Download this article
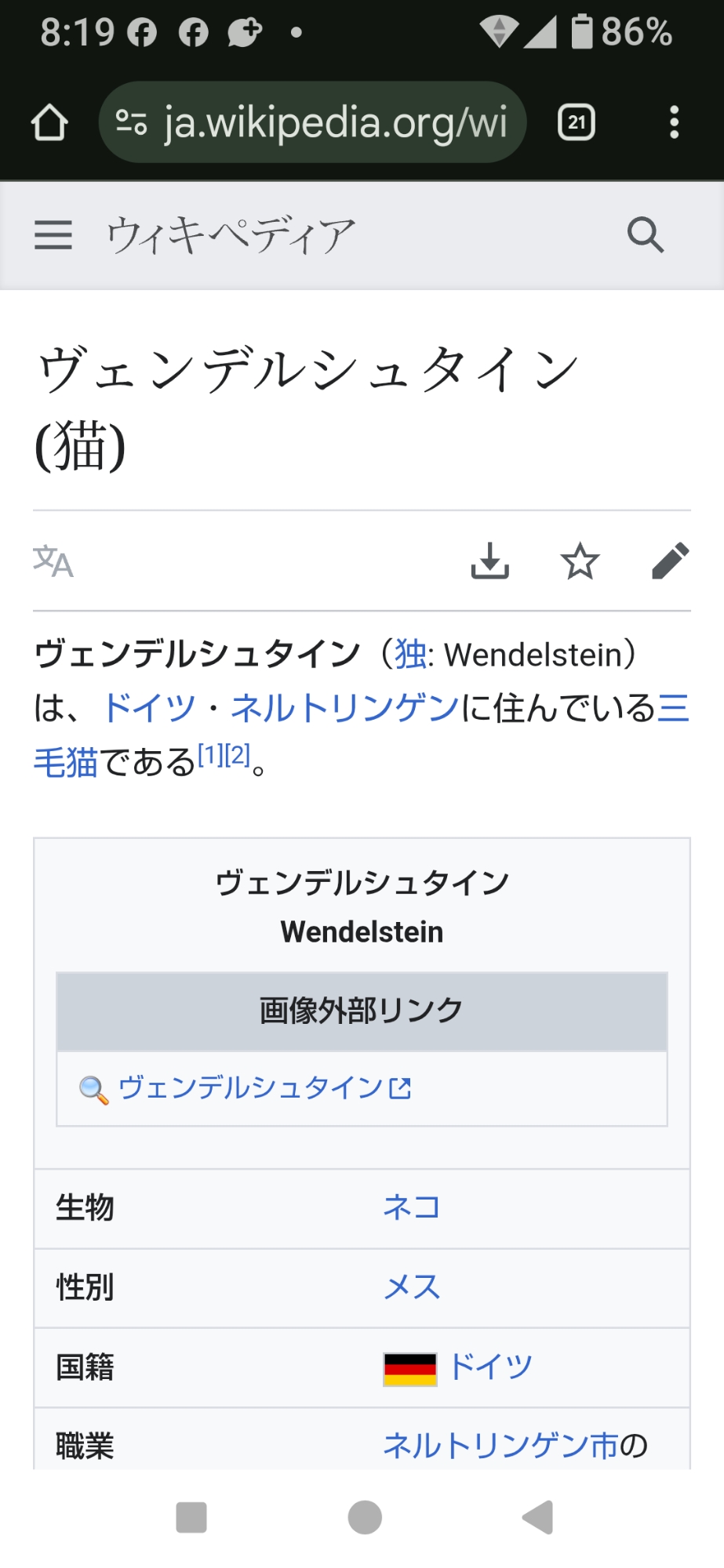This screenshot has height=1568, width=724. [490, 561]
